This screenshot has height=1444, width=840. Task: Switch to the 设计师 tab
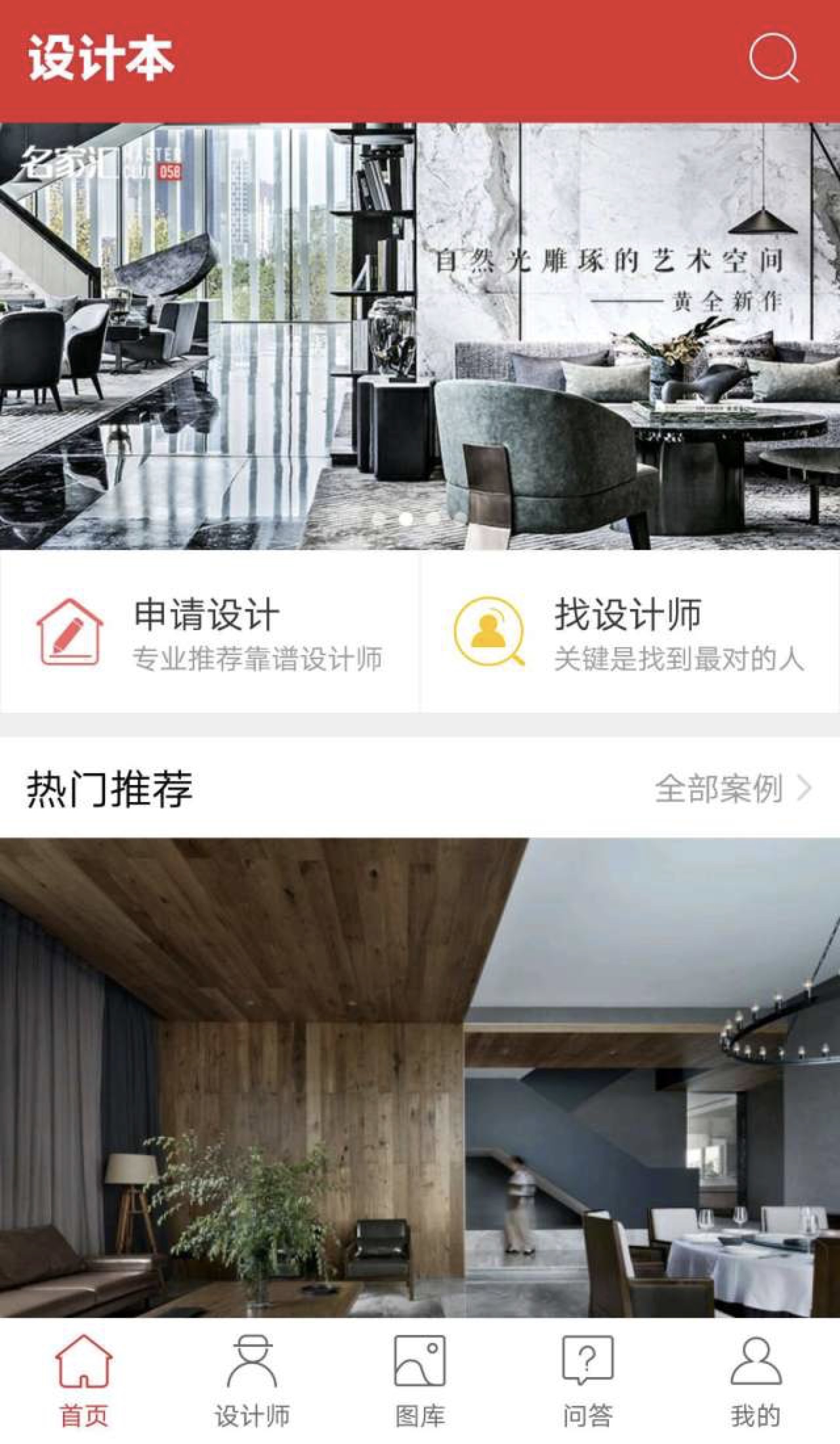pyautogui.click(x=252, y=1380)
